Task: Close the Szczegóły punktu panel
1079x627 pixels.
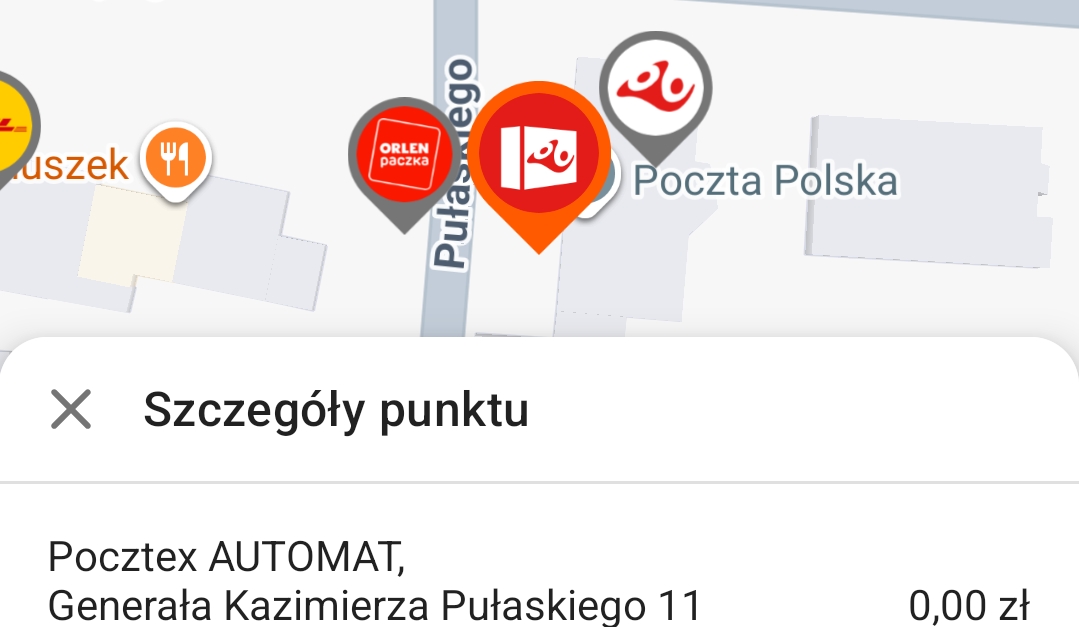Action: (x=71, y=410)
